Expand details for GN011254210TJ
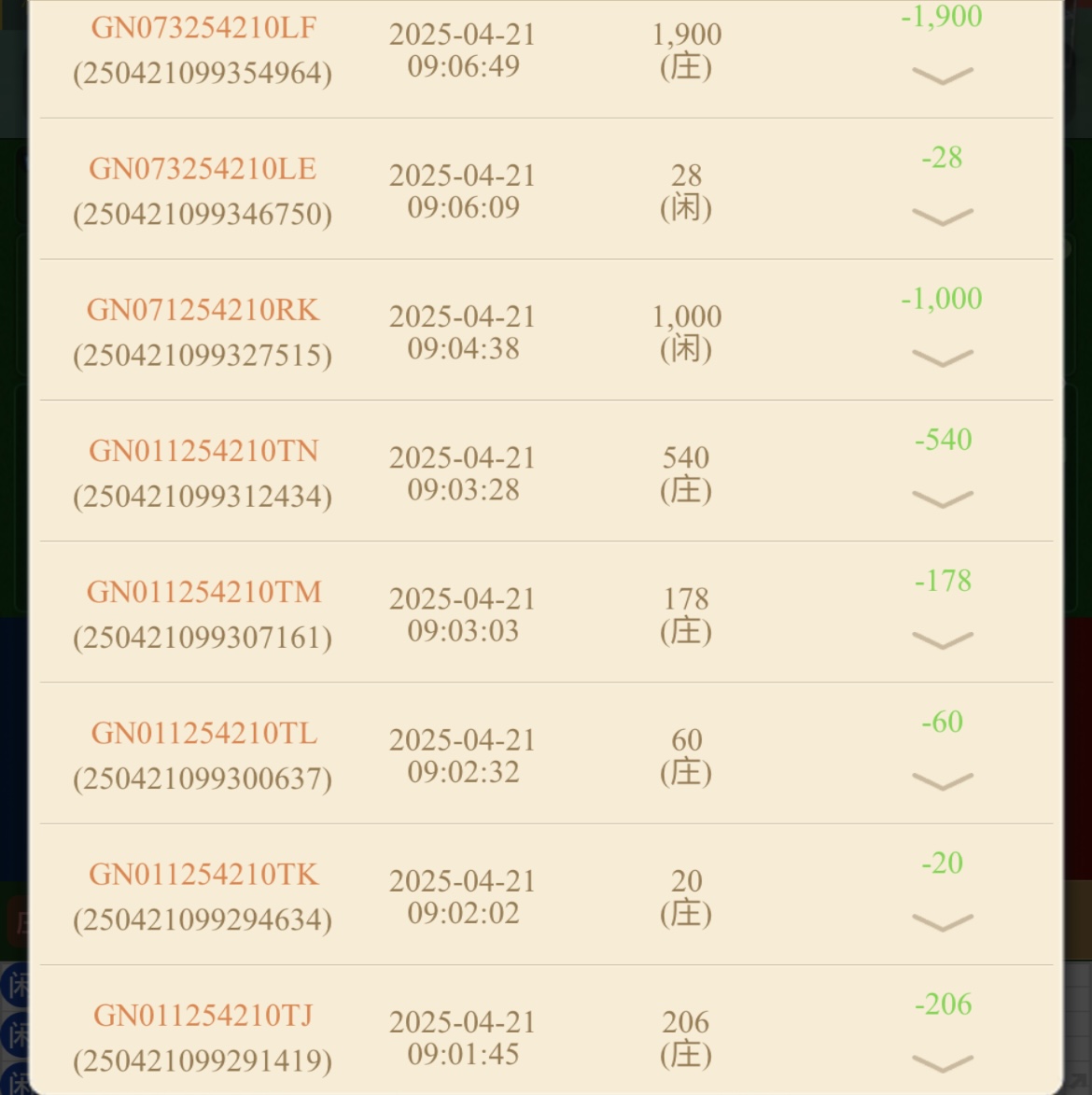 coord(942,1063)
